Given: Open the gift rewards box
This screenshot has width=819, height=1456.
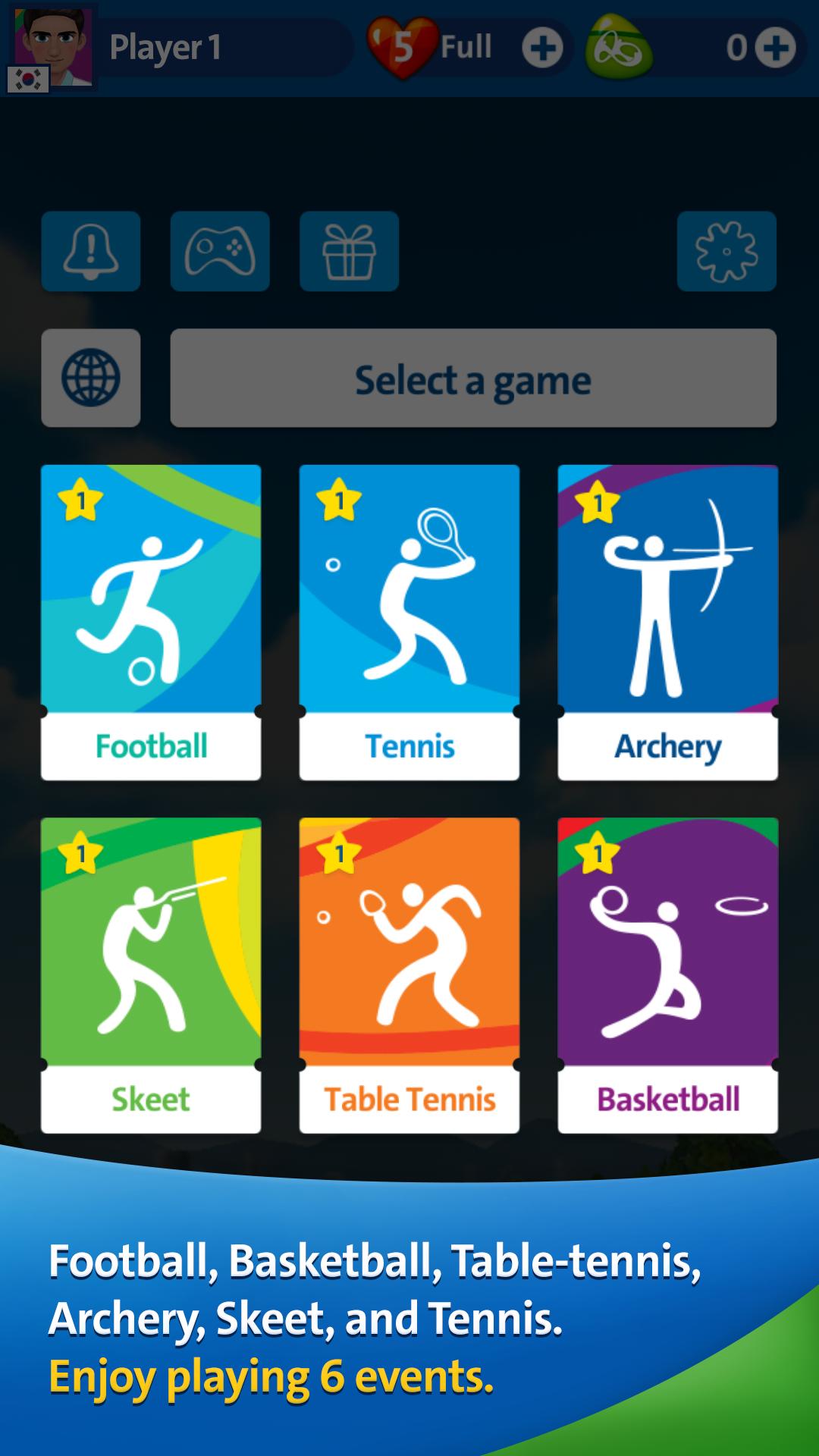Looking at the screenshot, I should (x=348, y=252).
